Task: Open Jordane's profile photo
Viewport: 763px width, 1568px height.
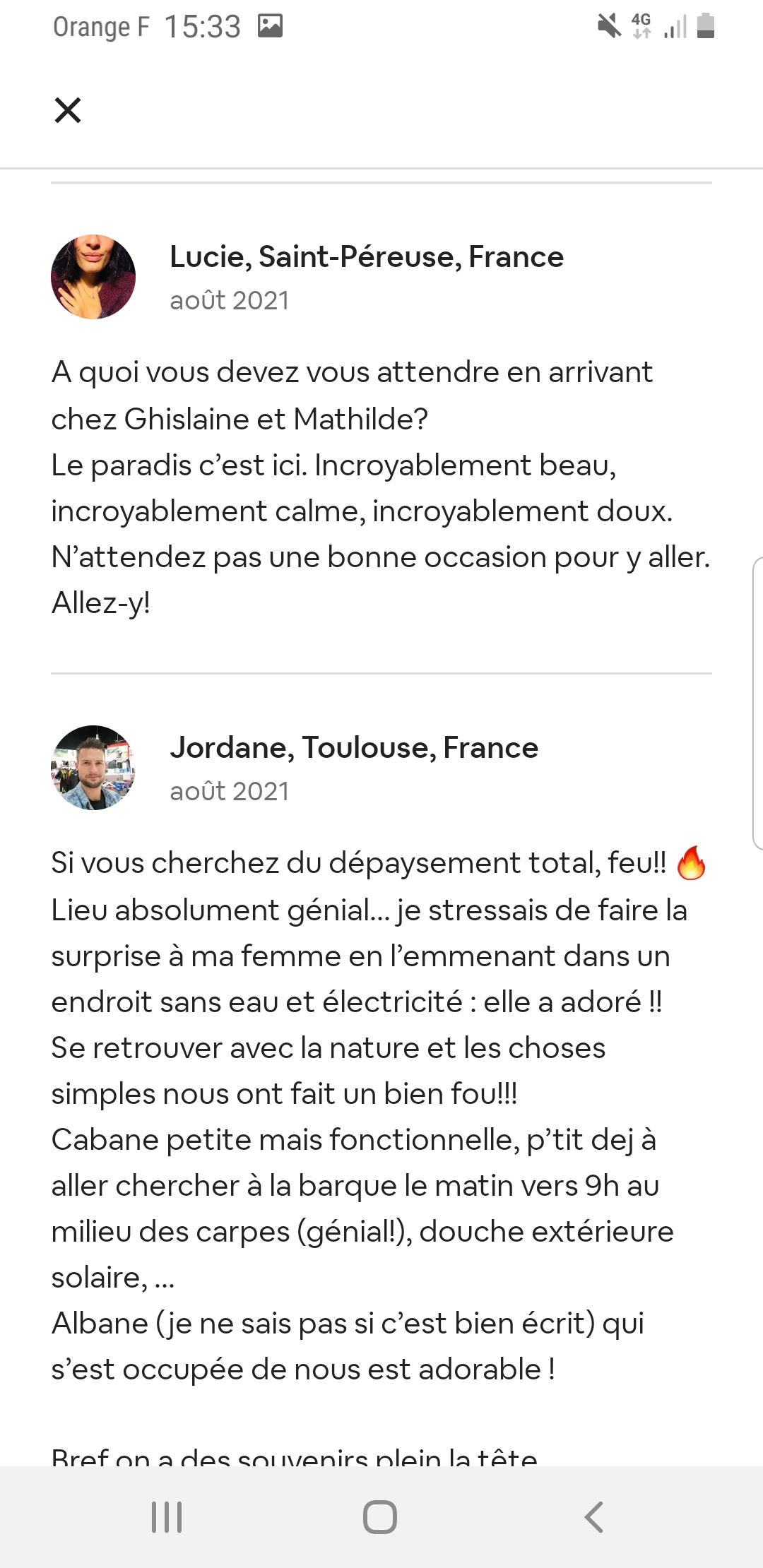Action: (x=93, y=768)
